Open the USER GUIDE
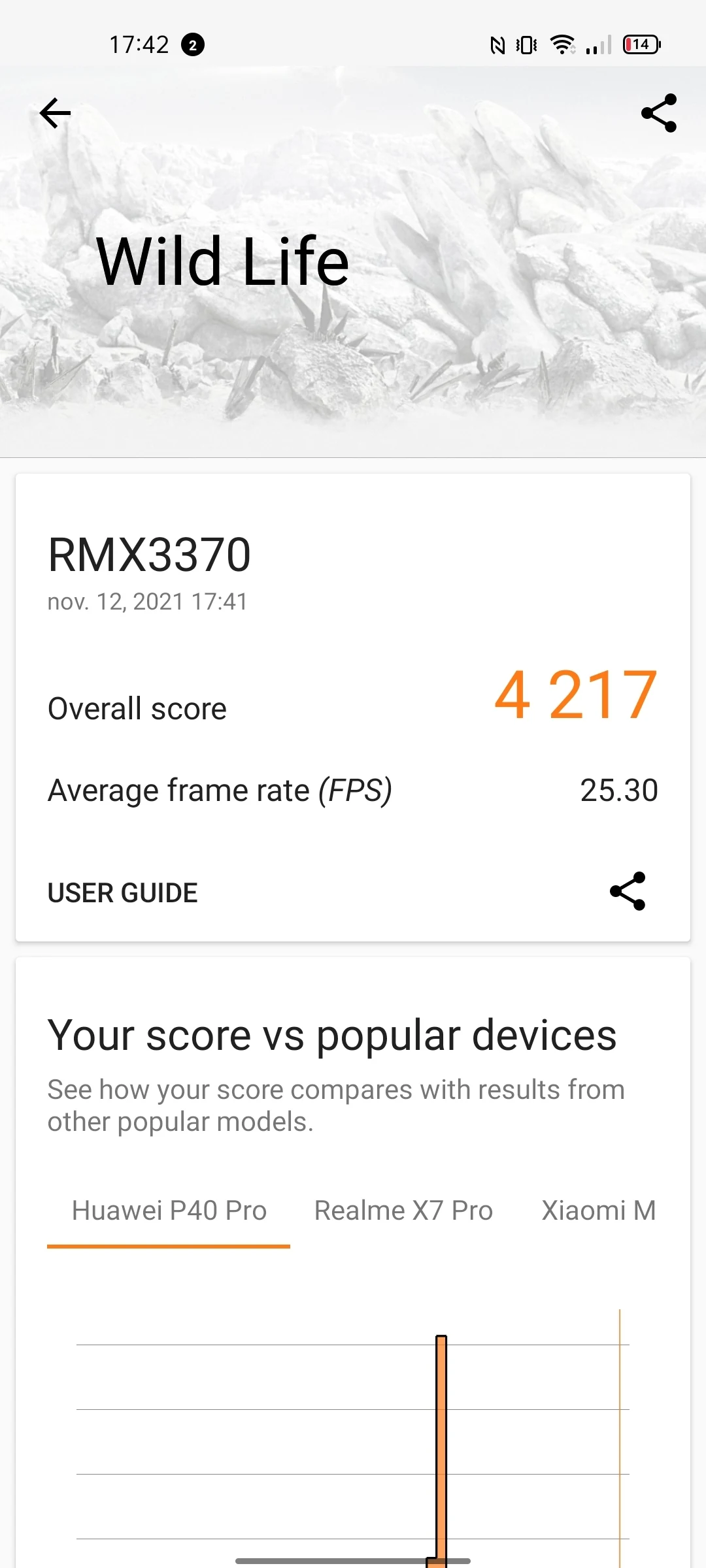The width and height of the screenshot is (706, 1568). [x=123, y=893]
